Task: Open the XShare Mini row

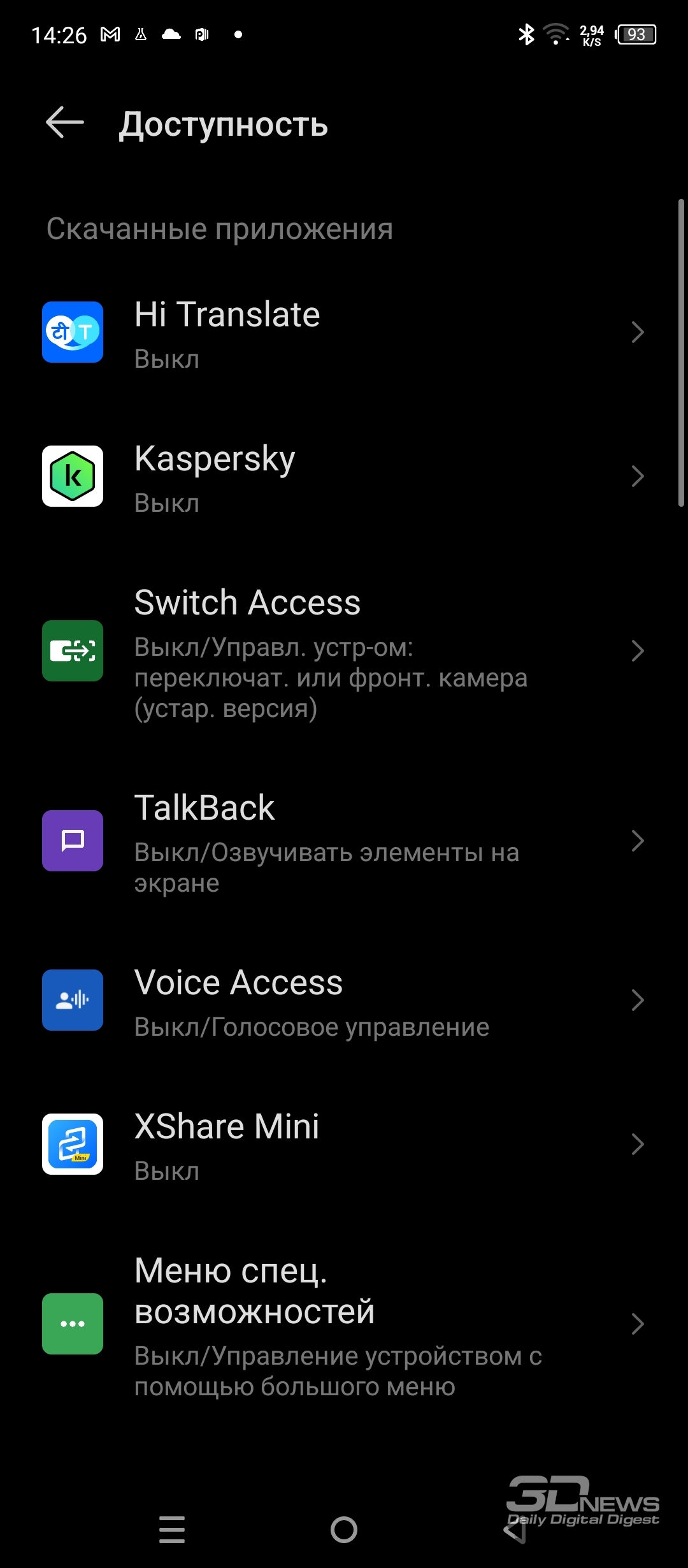Action: click(x=344, y=1145)
